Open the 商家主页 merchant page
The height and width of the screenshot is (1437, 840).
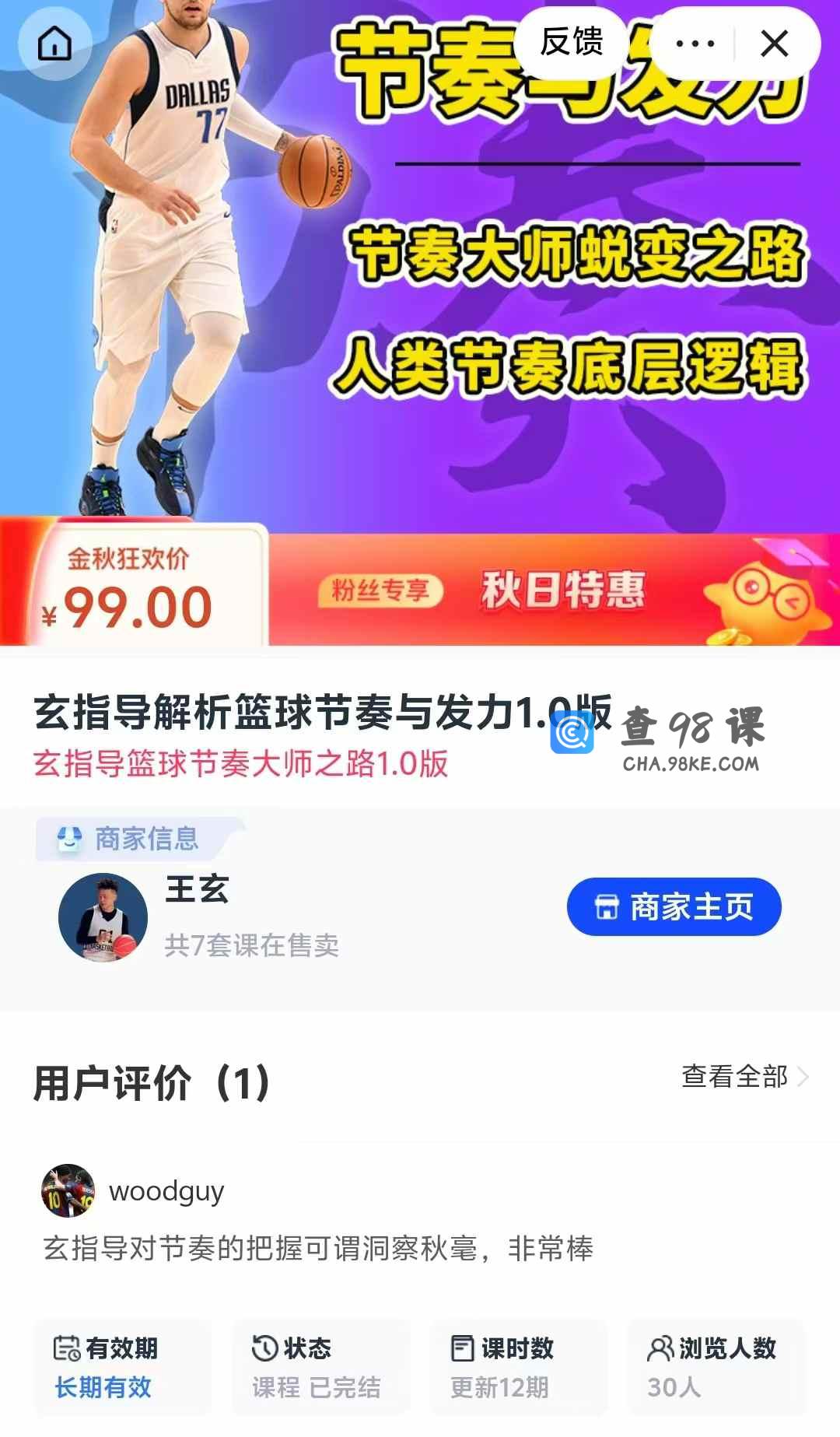(674, 907)
